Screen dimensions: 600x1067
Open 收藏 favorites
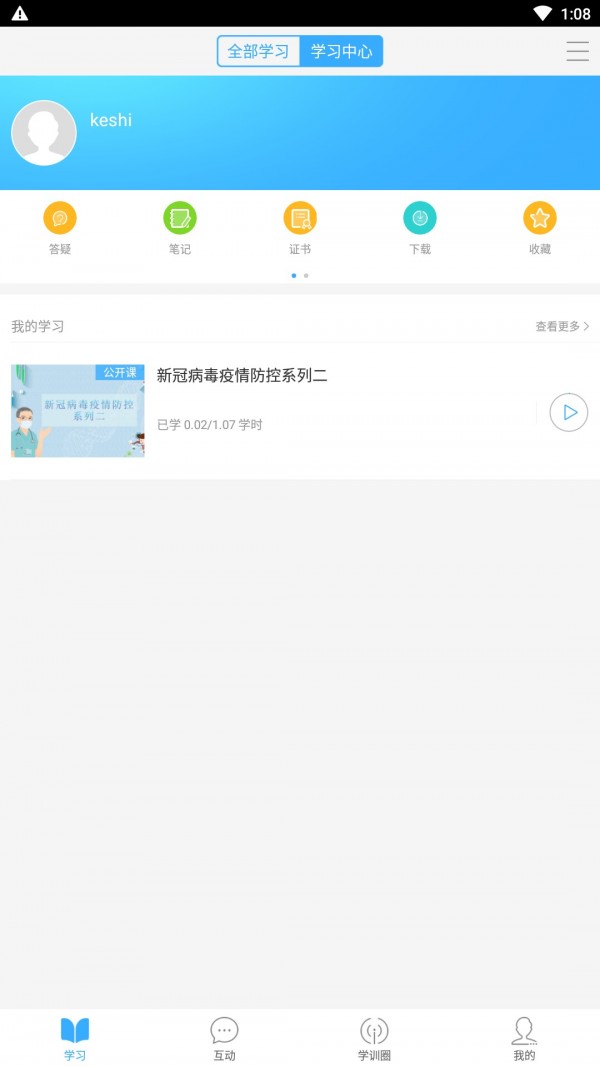click(x=540, y=228)
